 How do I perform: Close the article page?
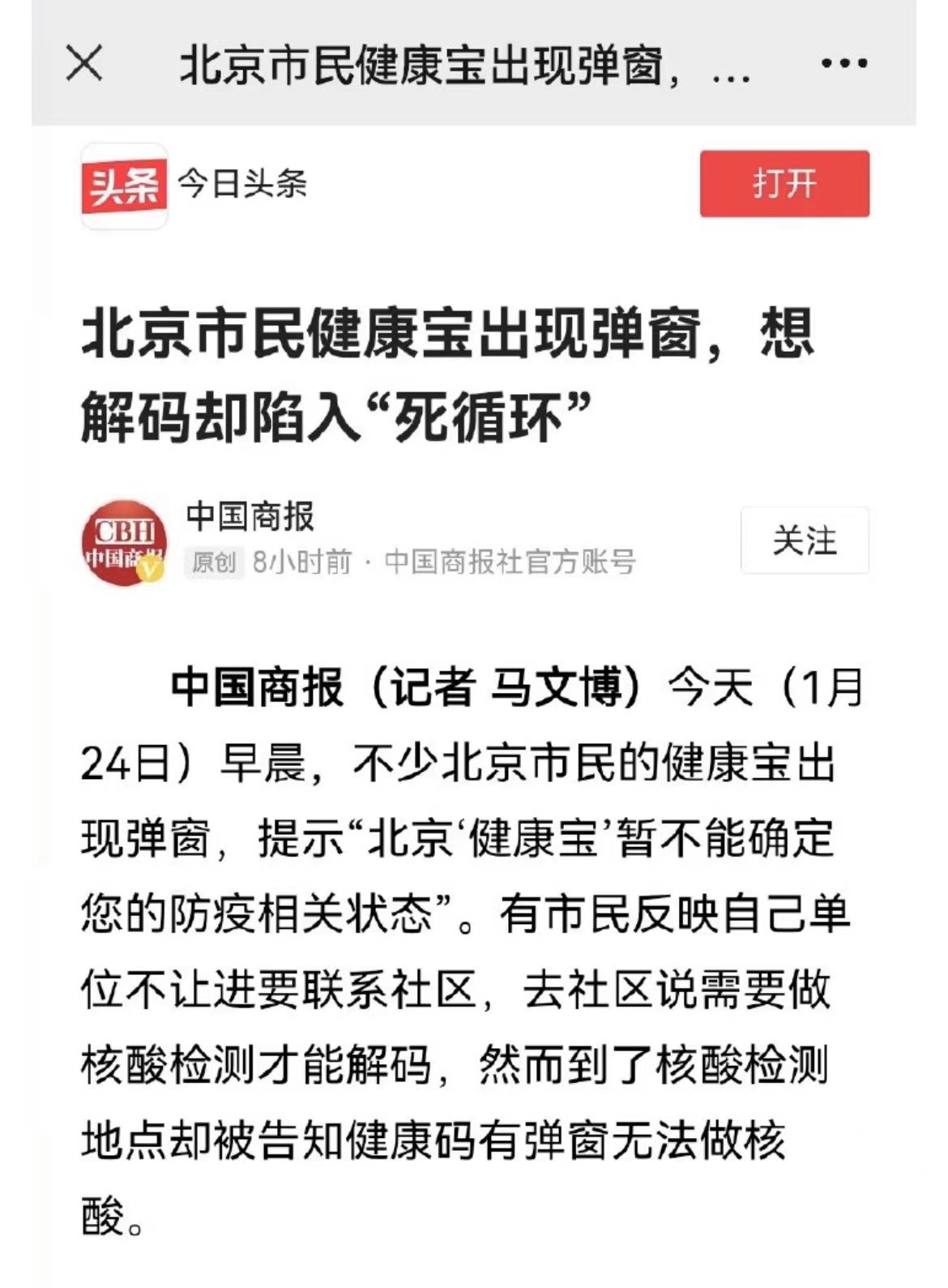point(84,63)
